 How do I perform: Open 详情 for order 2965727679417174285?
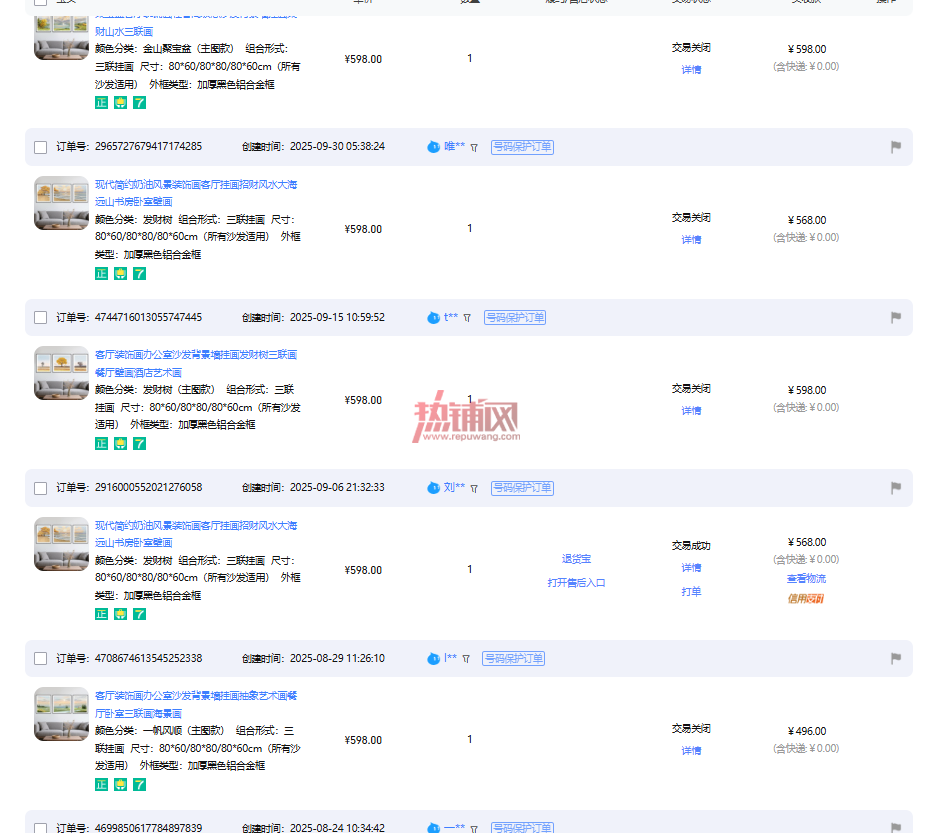coord(691,240)
